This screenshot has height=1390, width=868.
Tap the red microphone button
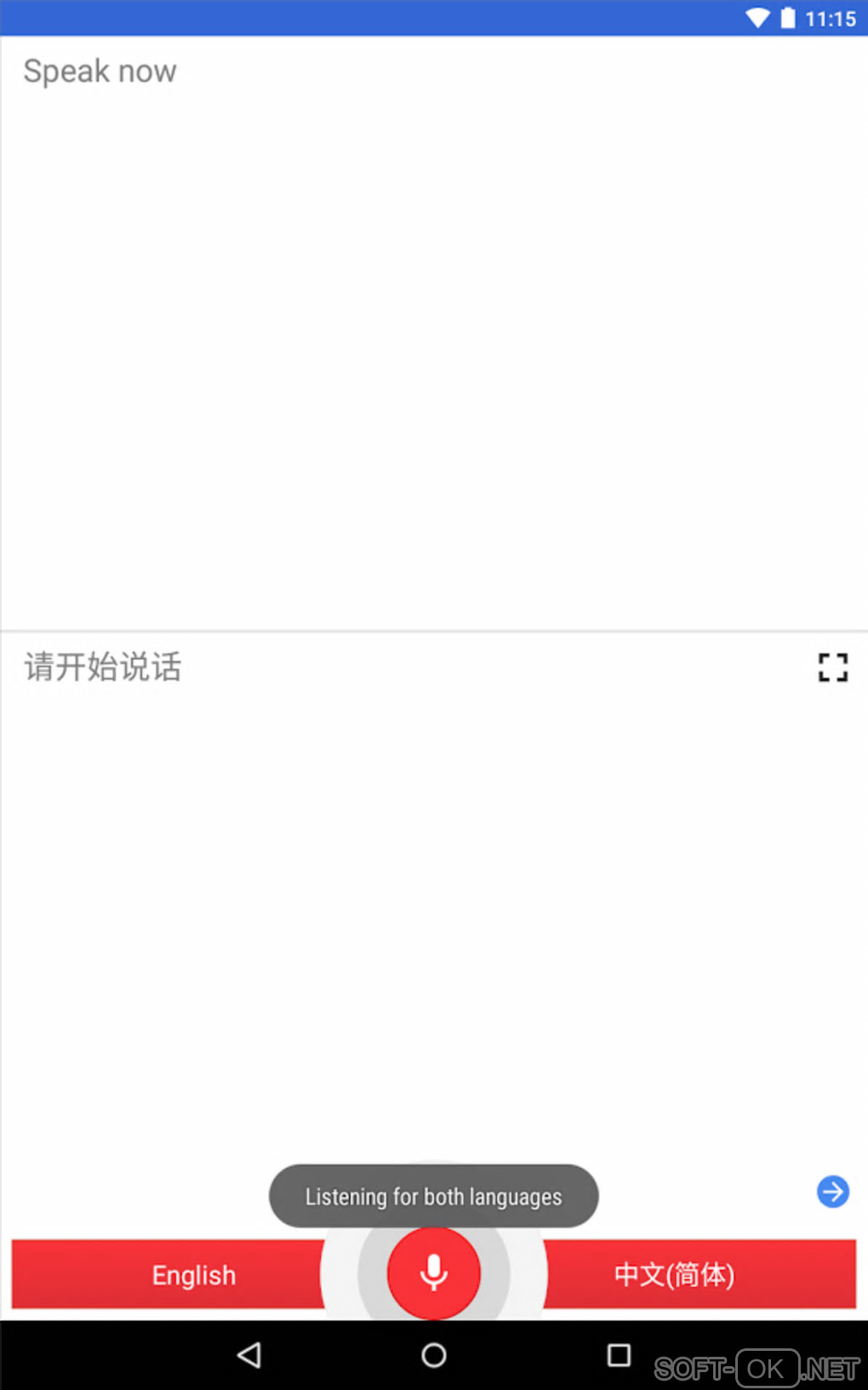click(x=433, y=1273)
